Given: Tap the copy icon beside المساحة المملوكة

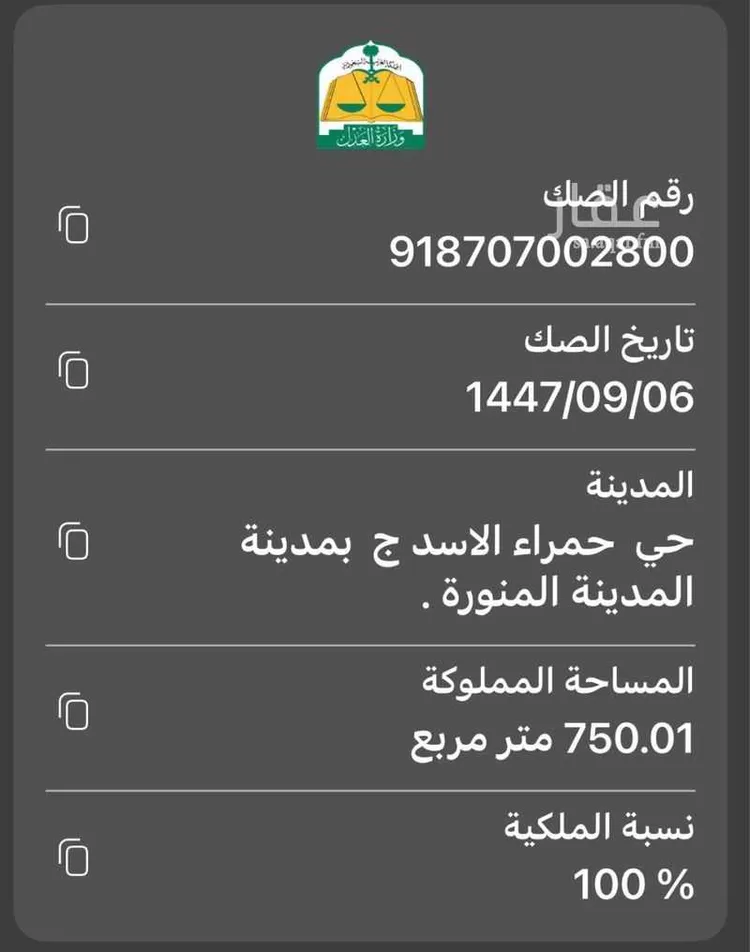Looking at the screenshot, I should coord(75,710).
